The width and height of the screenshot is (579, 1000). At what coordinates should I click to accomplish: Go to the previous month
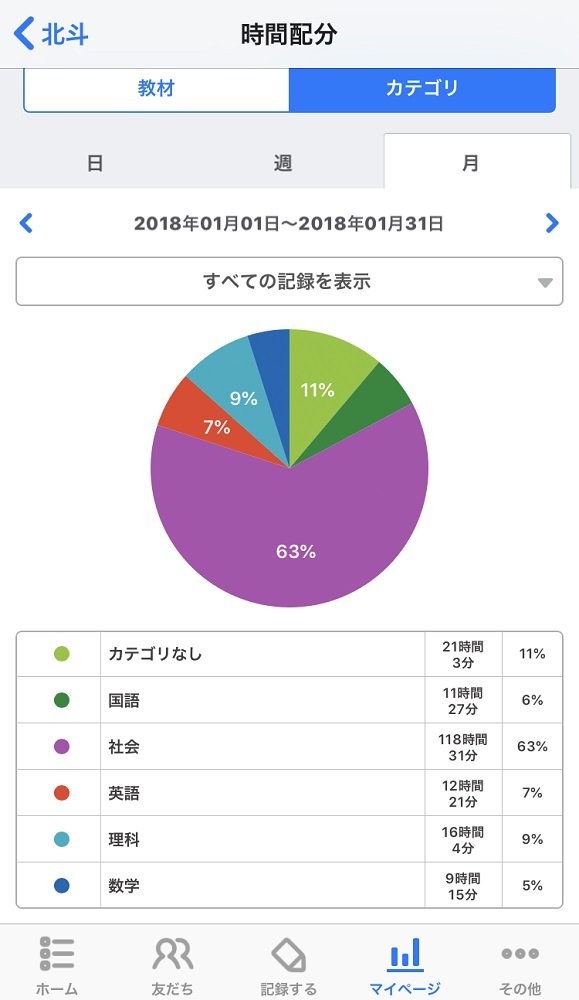[x=26, y=223]
